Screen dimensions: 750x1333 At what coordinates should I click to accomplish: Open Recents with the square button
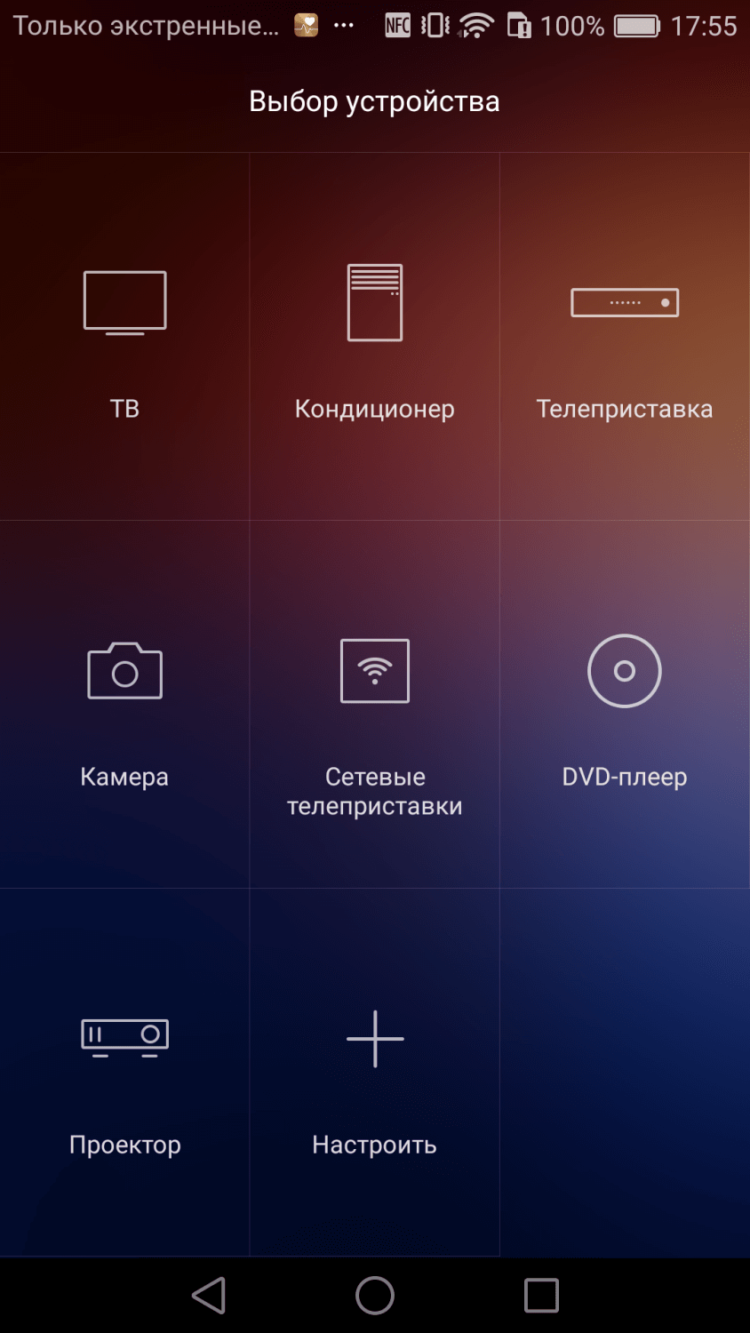point(541,1295)
